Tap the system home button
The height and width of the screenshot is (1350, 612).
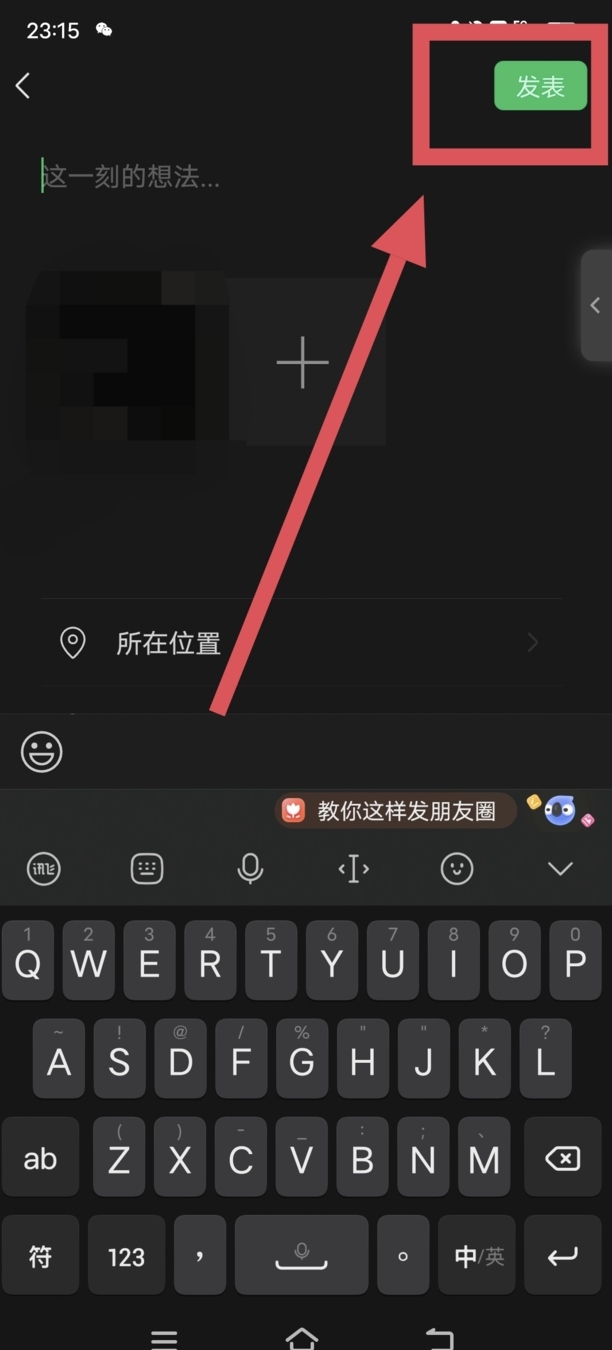point(302,1338)
